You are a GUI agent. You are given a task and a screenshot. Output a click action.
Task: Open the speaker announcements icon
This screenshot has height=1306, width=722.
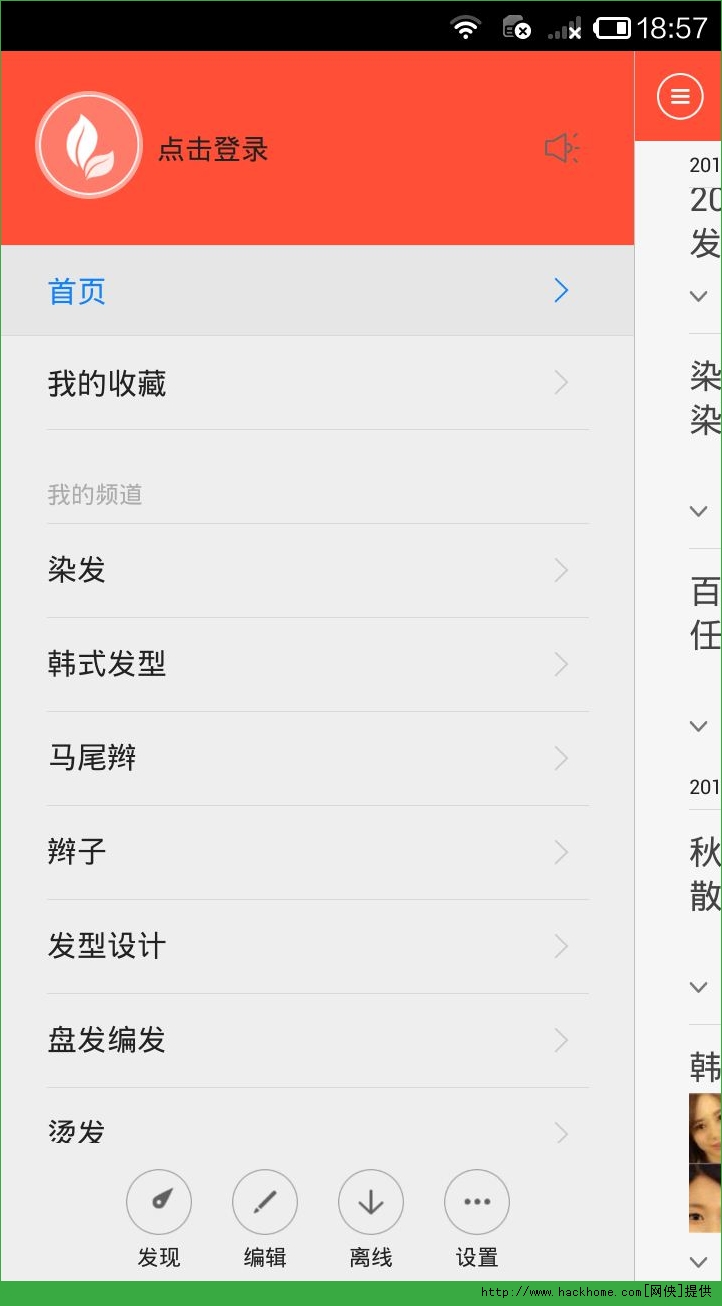point(562,148)
